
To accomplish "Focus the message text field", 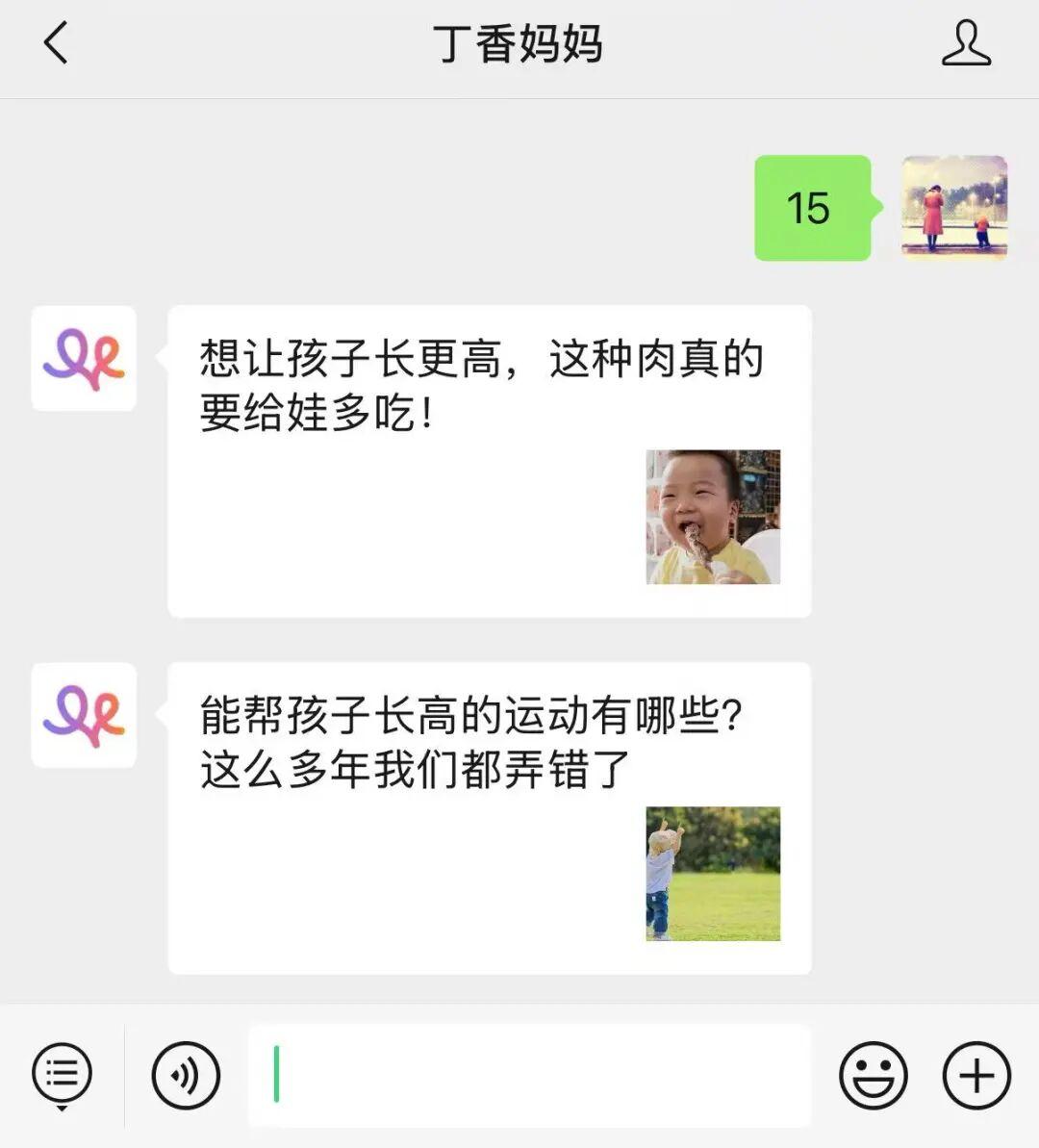I will point(529,1075).
